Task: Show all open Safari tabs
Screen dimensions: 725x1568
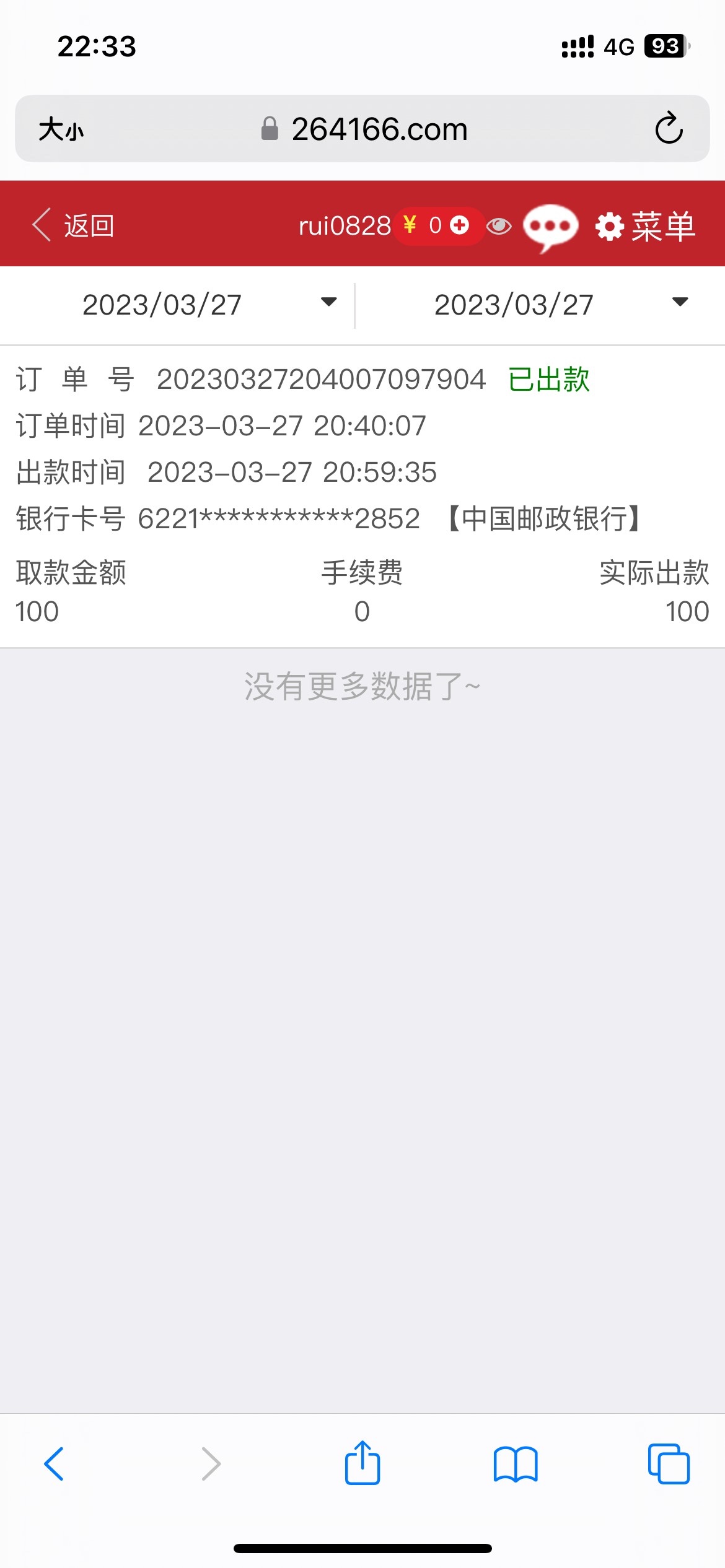Action: tap(669, 1464)
